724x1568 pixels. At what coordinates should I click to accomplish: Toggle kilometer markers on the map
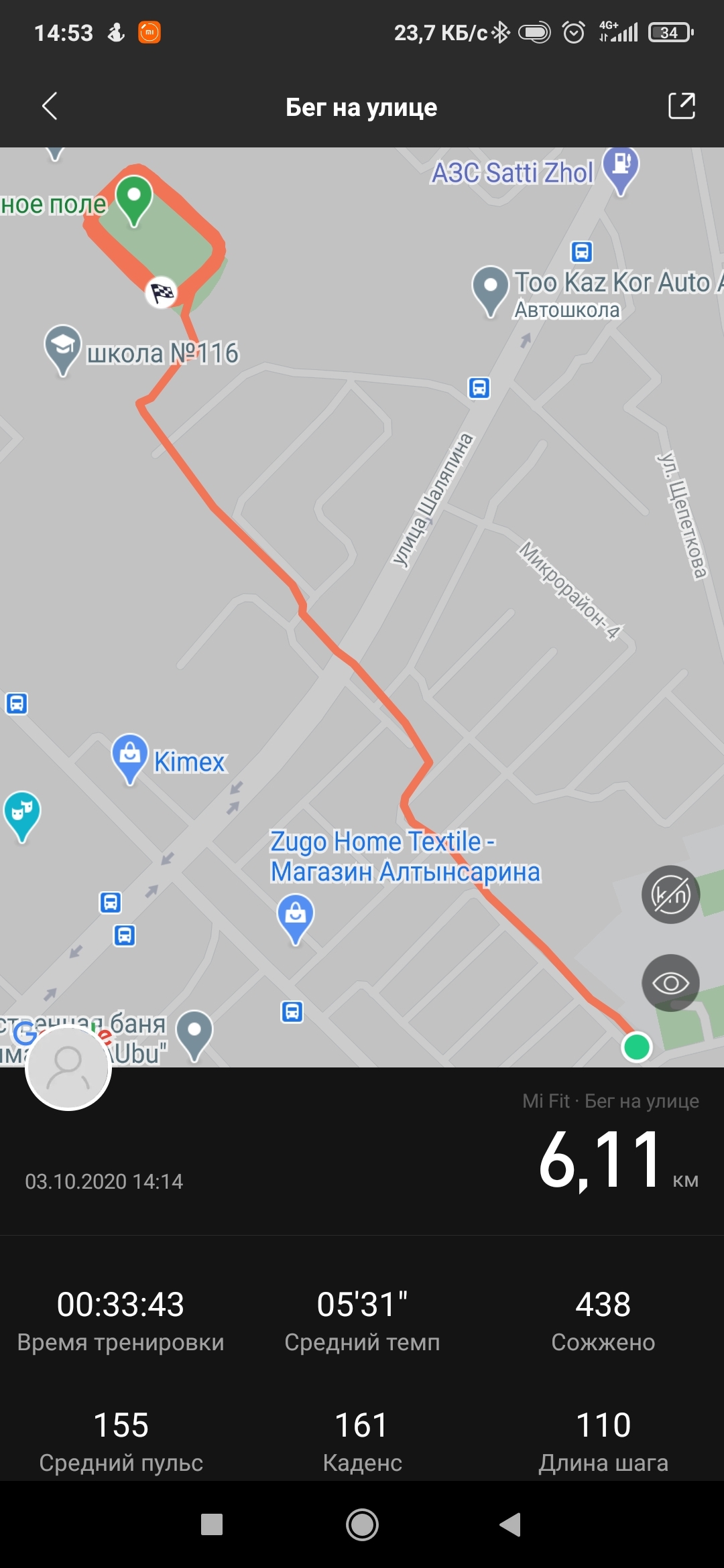pyautogui.click(x=670, y=895)
